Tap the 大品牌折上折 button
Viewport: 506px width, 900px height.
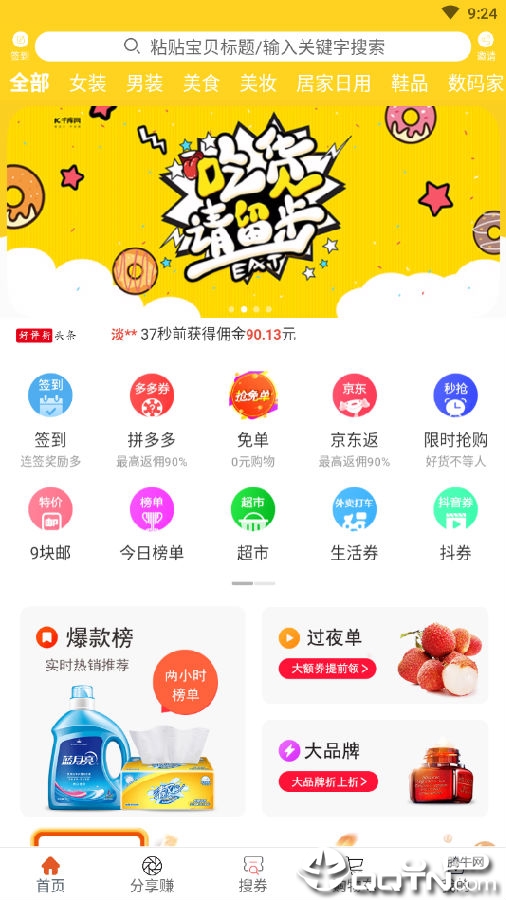tap(328, 781)
